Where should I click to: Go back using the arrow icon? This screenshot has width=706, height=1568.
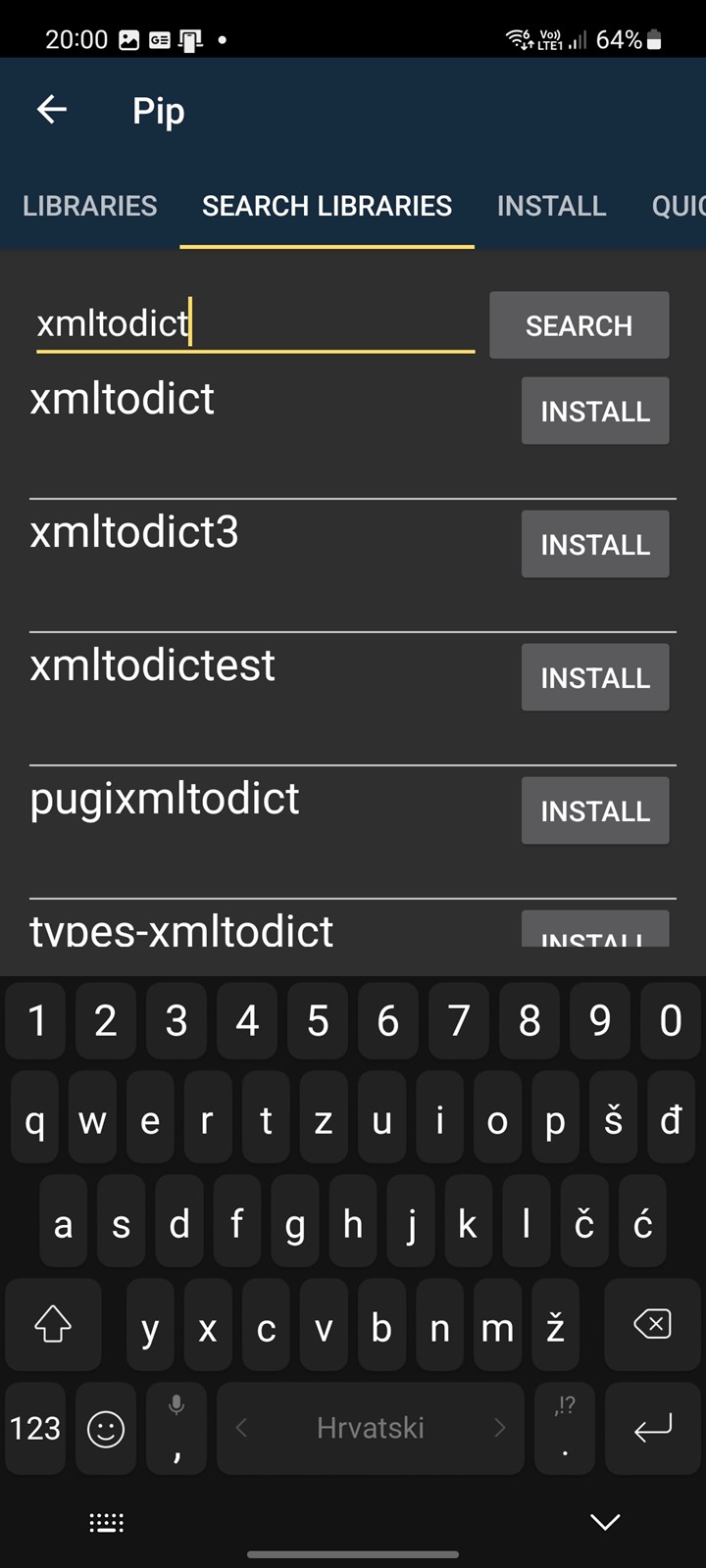[x=52, y=110]
